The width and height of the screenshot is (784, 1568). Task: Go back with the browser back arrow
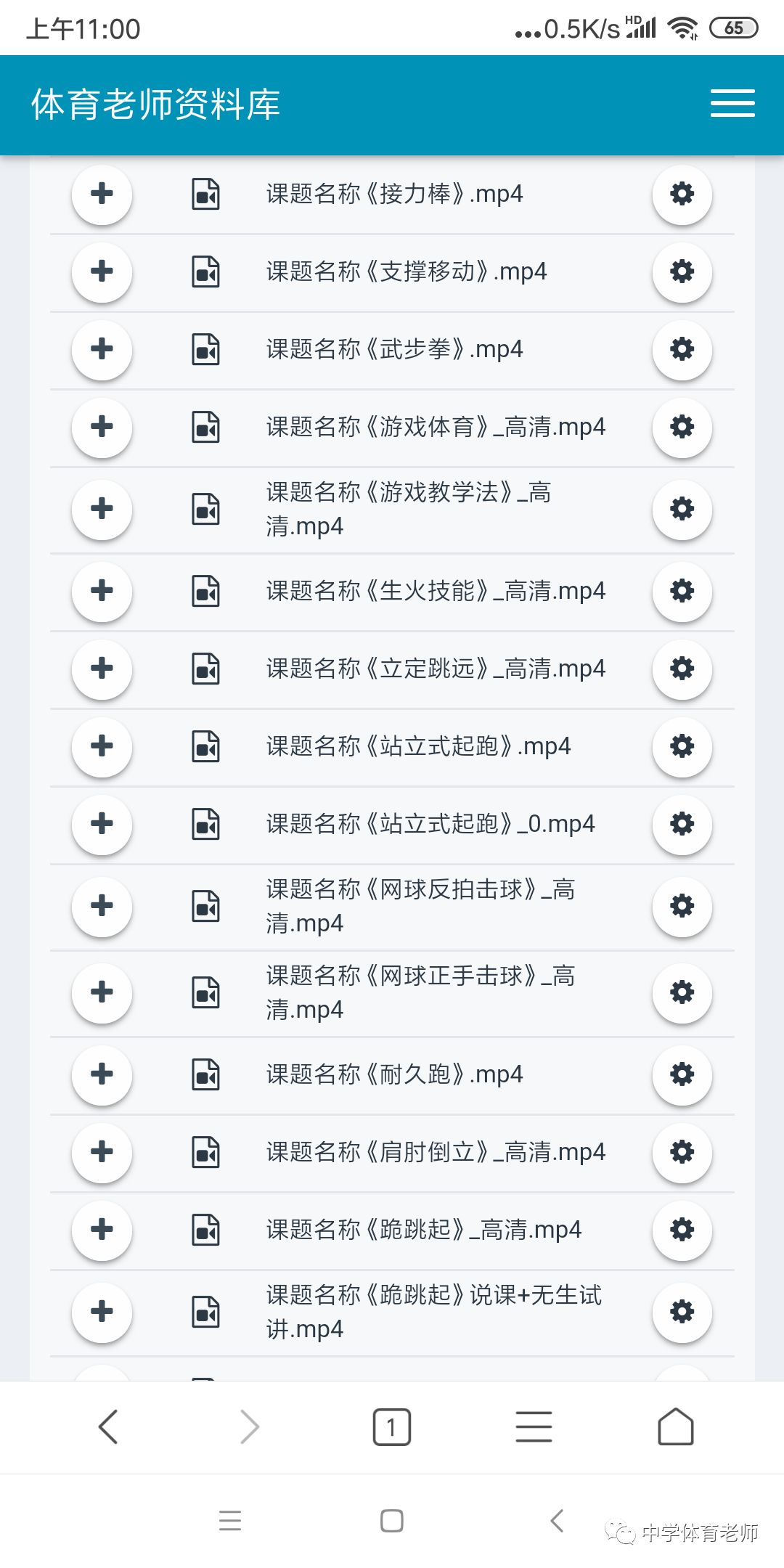click(x=108, y=1427)
